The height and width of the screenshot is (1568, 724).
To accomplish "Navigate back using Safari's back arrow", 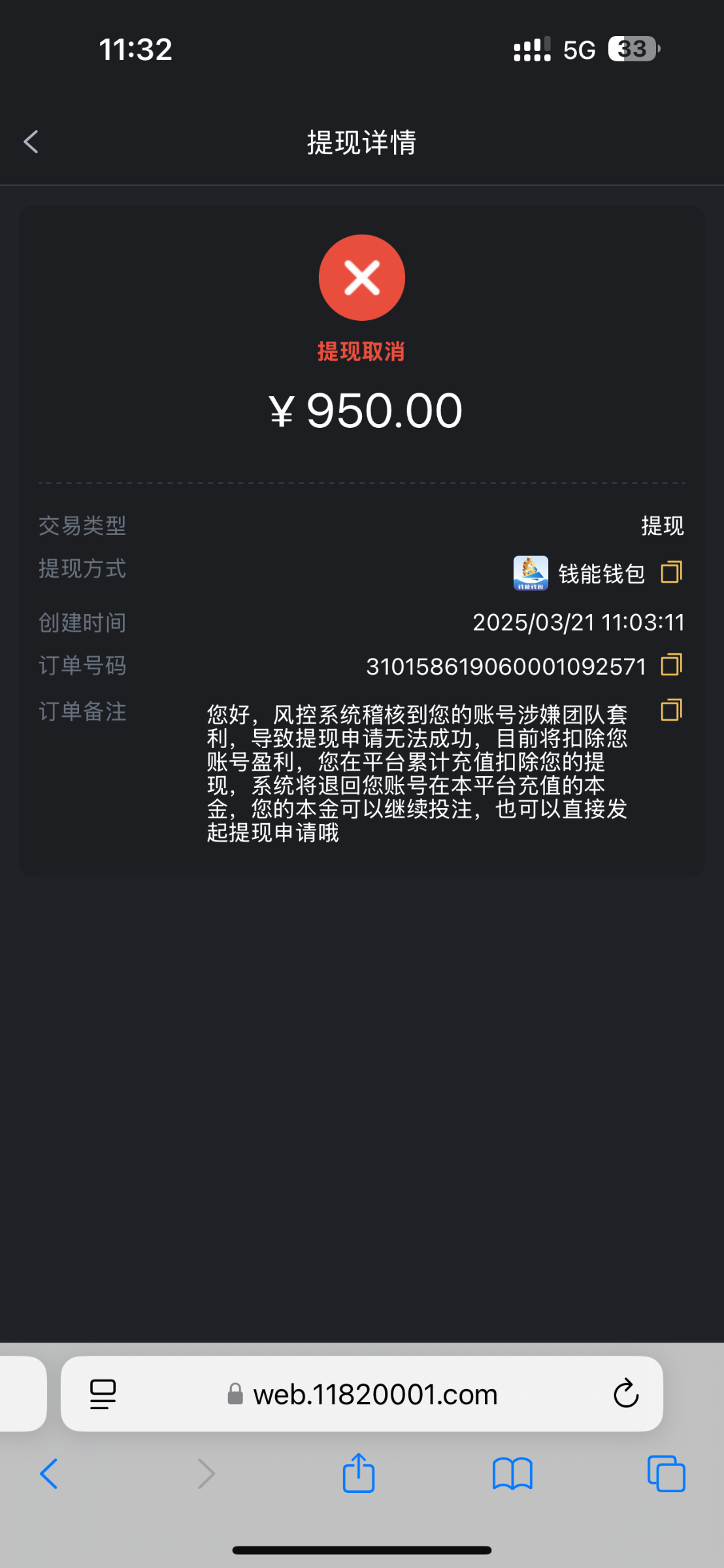I will (x=50, y=1474).
